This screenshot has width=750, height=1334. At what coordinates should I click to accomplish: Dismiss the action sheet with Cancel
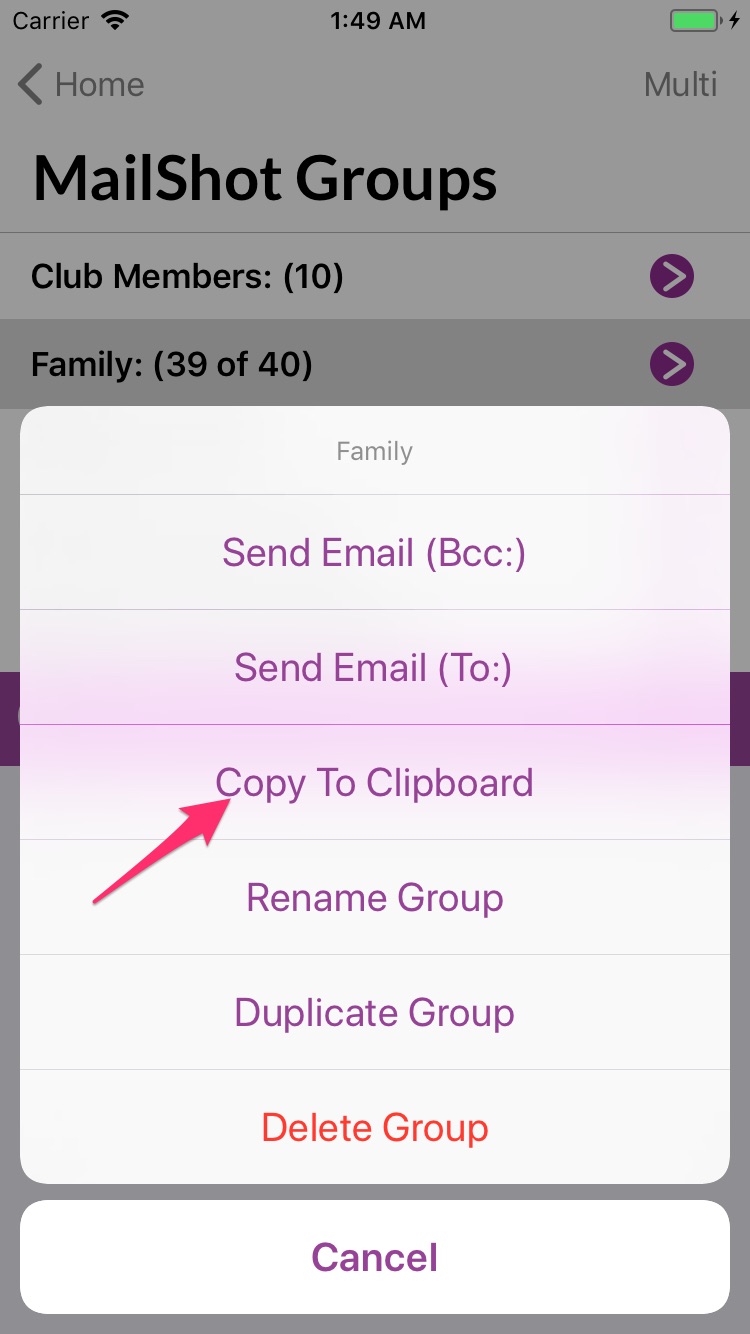click(374, 1257)
